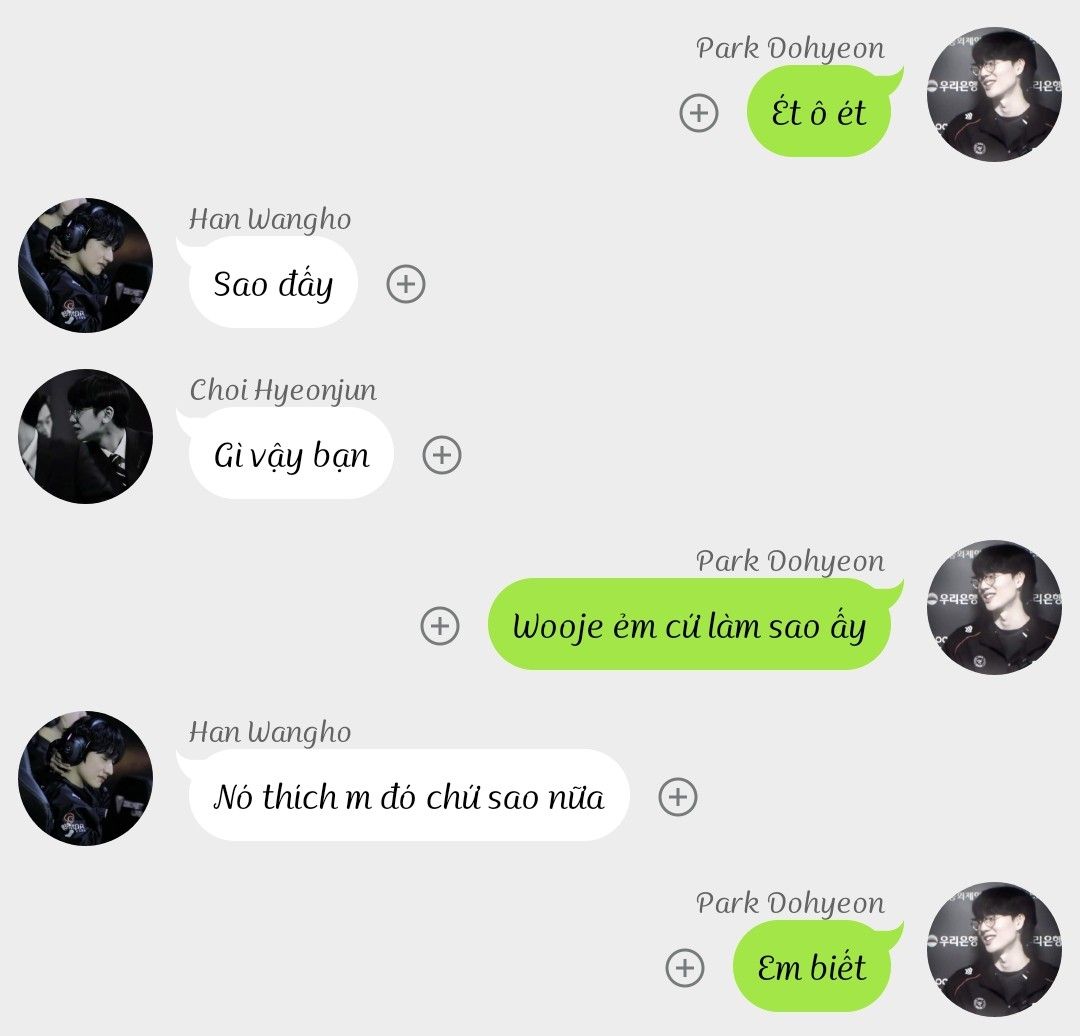
Task: Tap the plus icon beside "Wooje ẻm cứ làm sao ấy"
Action: coord(439,626)
